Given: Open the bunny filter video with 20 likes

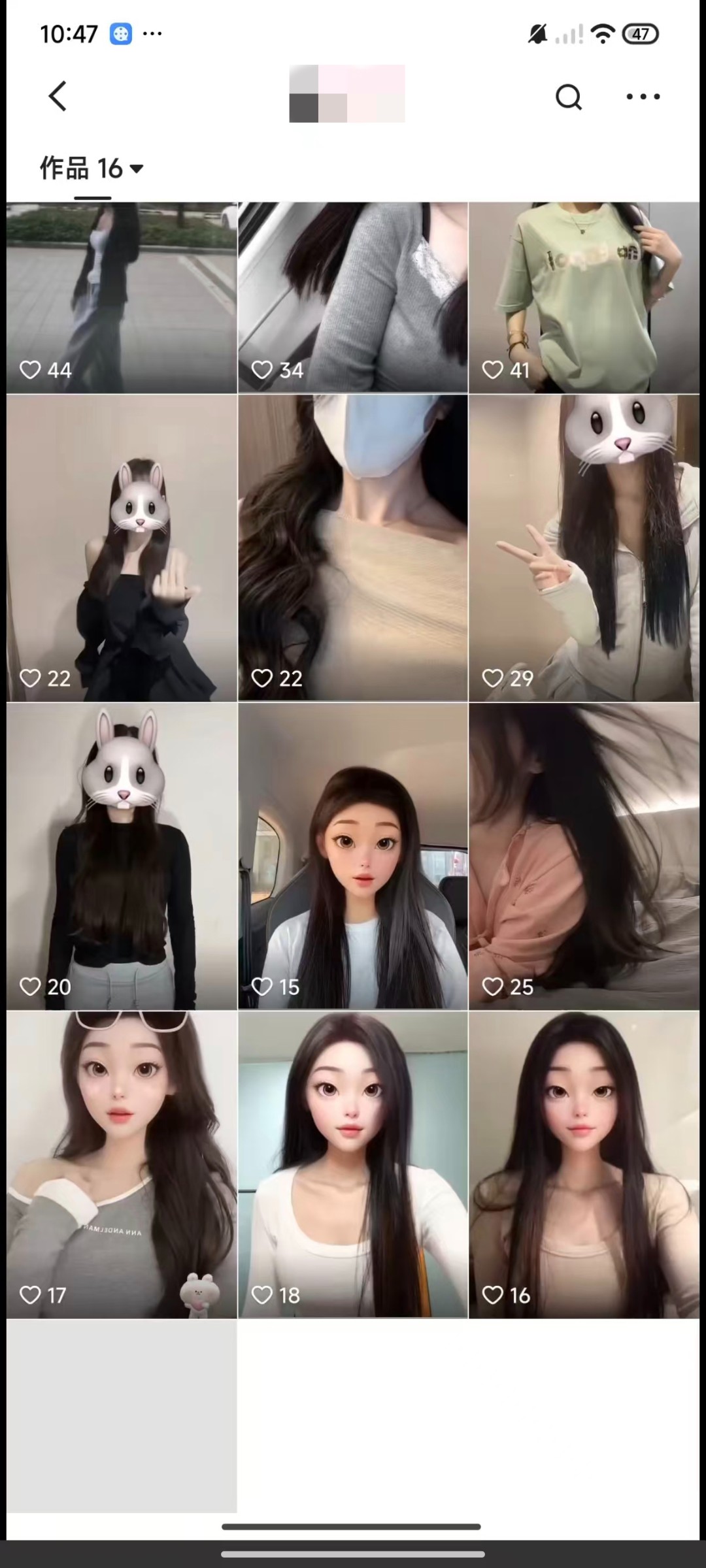Looking at the screenshot, I should 122,856.
